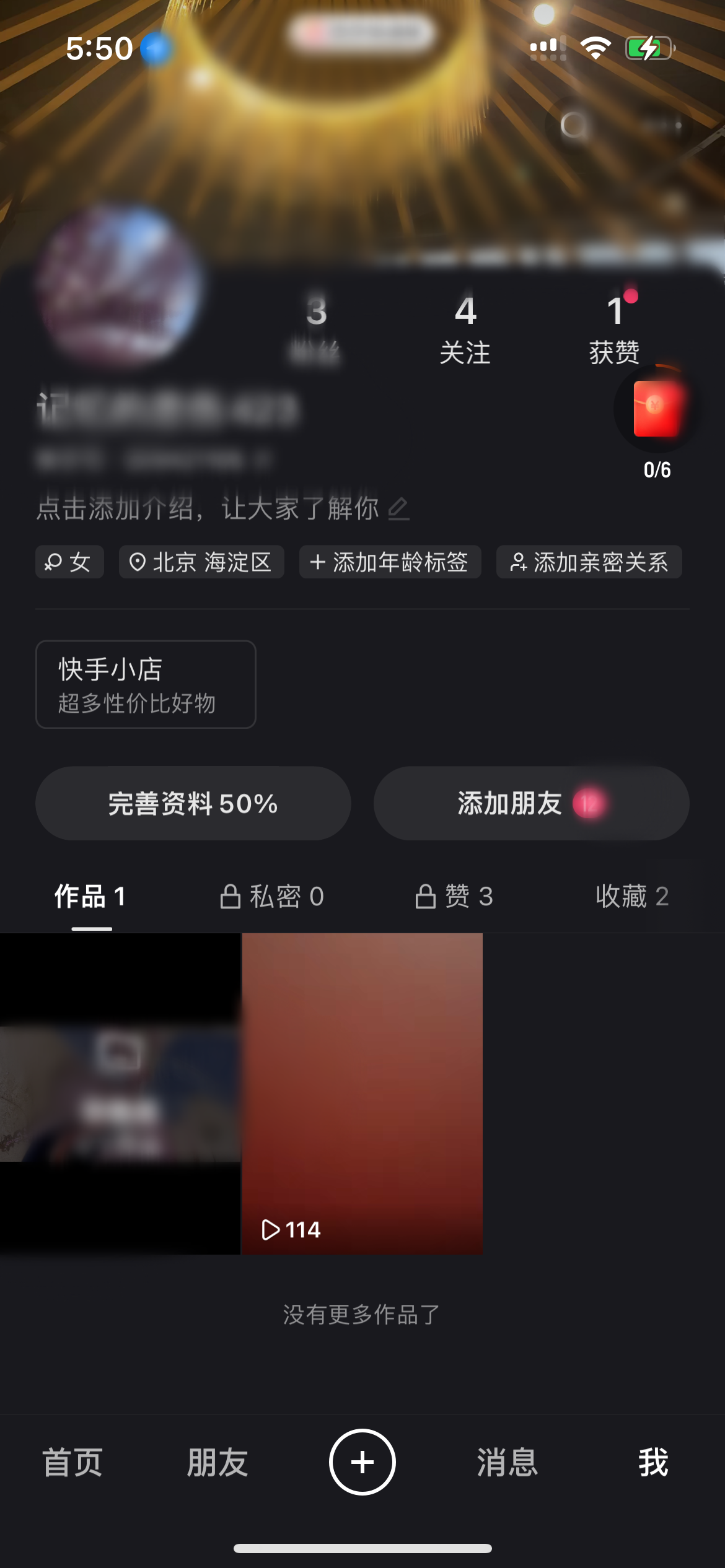725x1568 pixels.
Task: Switch to the 收藏 tab
Action: [631, 896]
